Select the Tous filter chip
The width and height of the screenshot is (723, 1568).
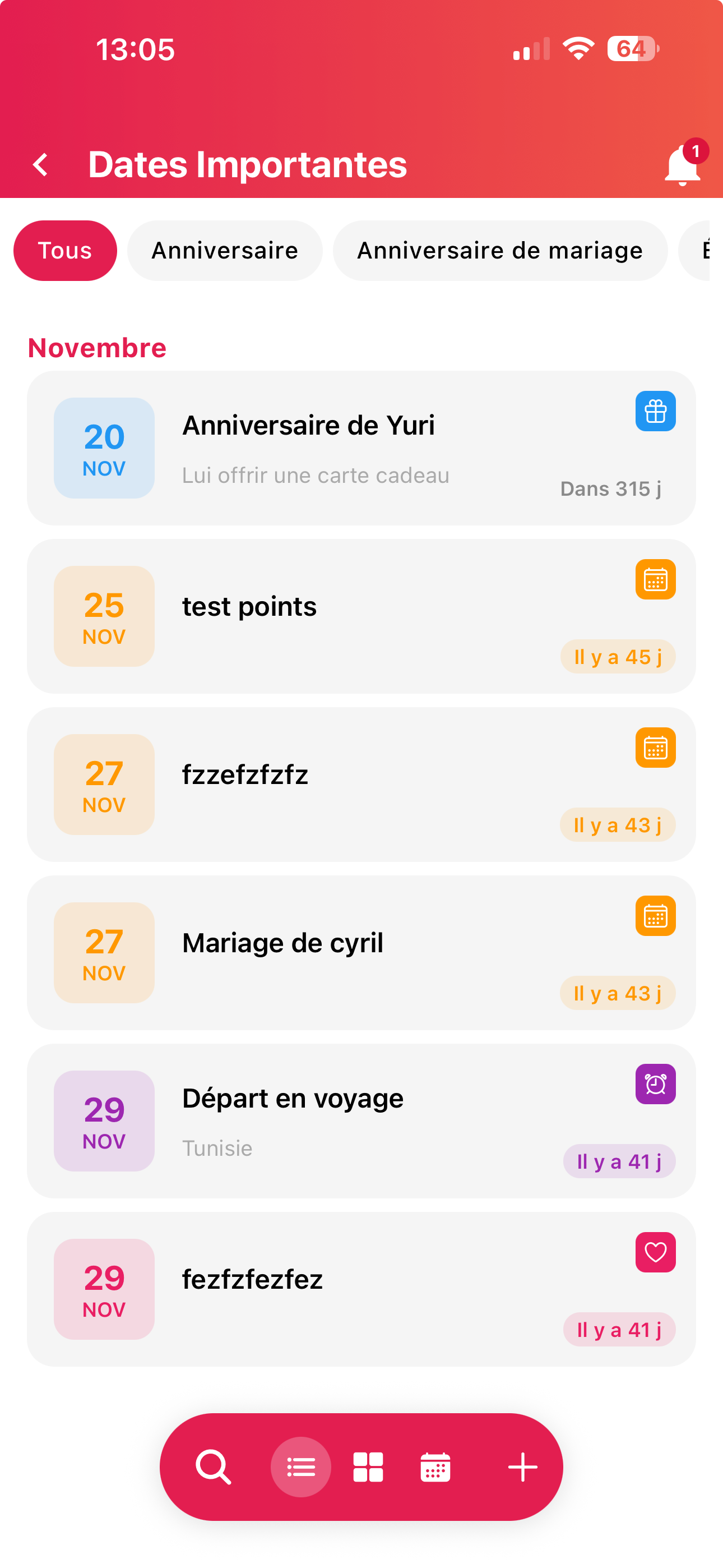pos(65,251)
